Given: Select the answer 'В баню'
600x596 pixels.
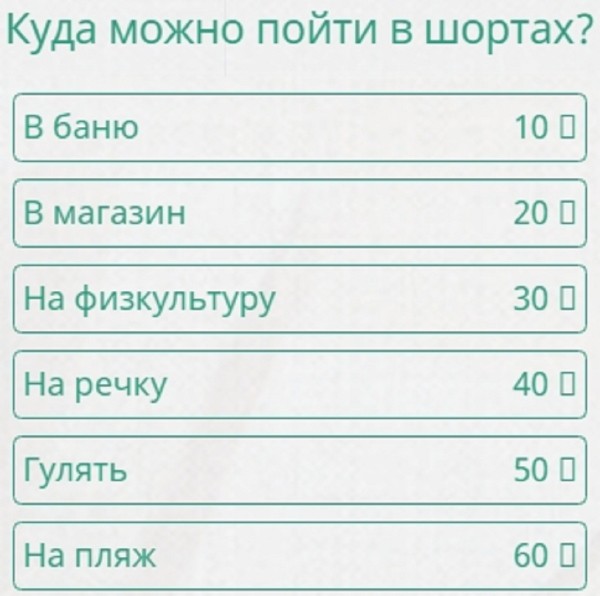Looking at the screenshot, I should click(298, 127).
